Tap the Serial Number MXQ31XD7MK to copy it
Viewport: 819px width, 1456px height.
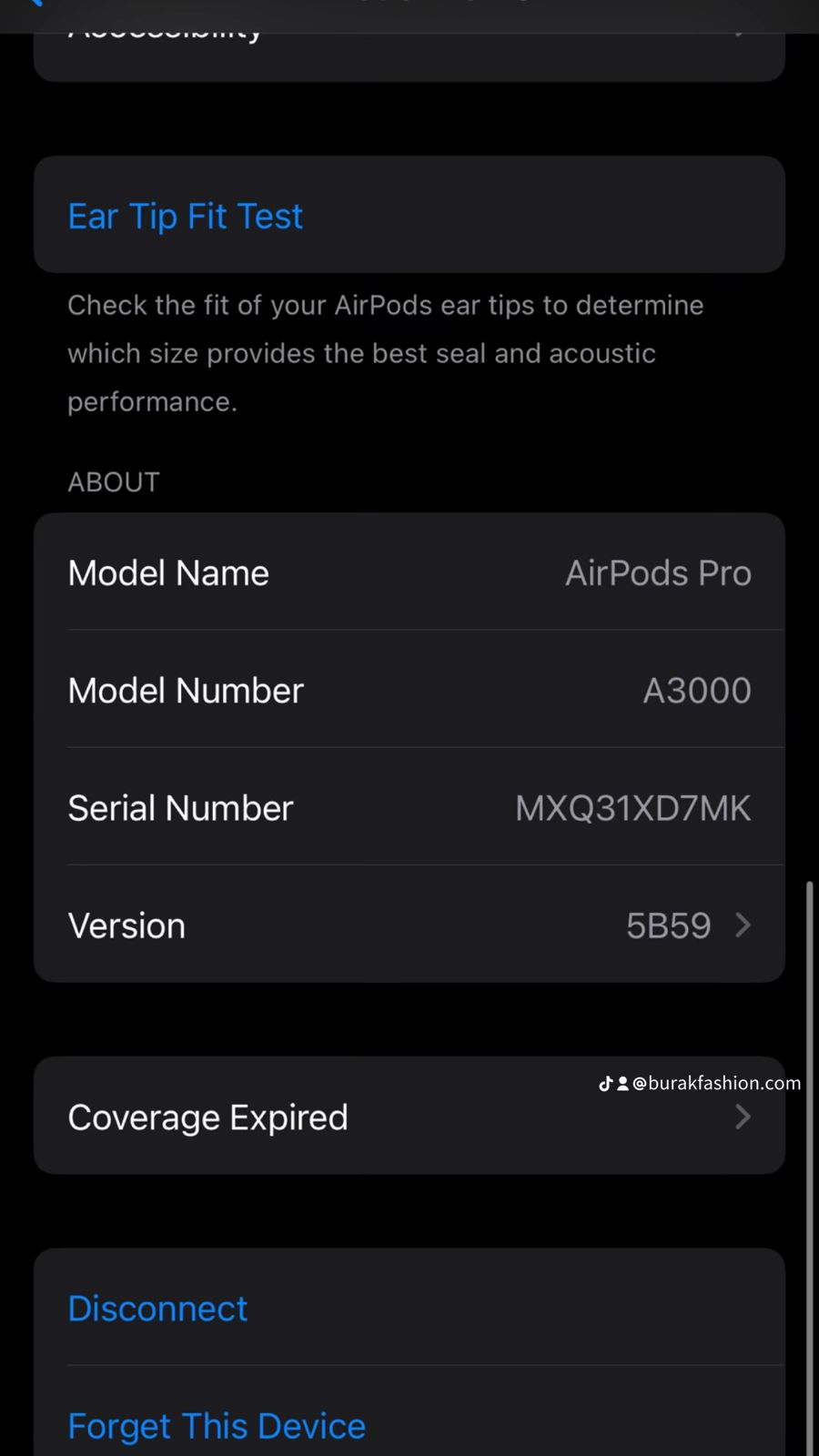[632, 807]
